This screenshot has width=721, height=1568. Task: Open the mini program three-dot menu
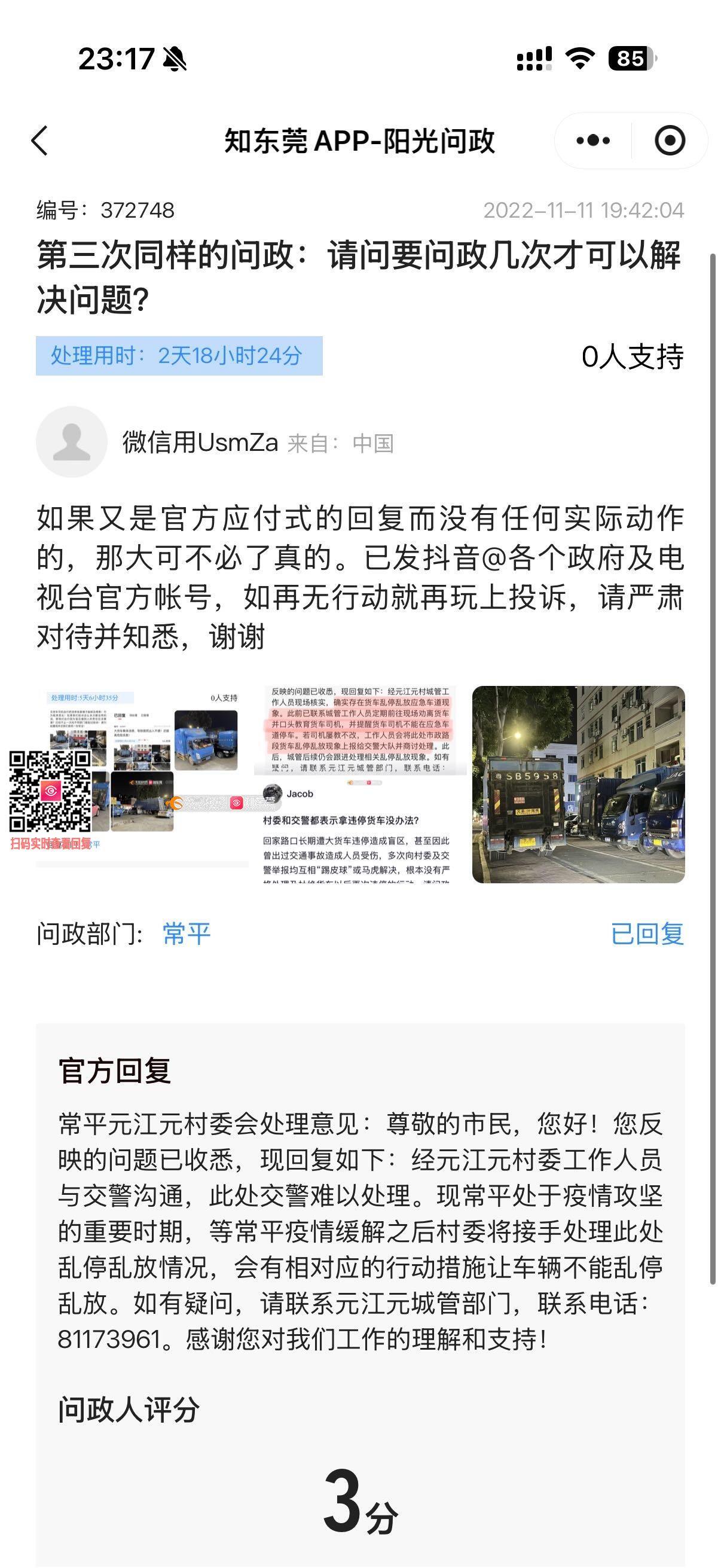coord(592,141)
